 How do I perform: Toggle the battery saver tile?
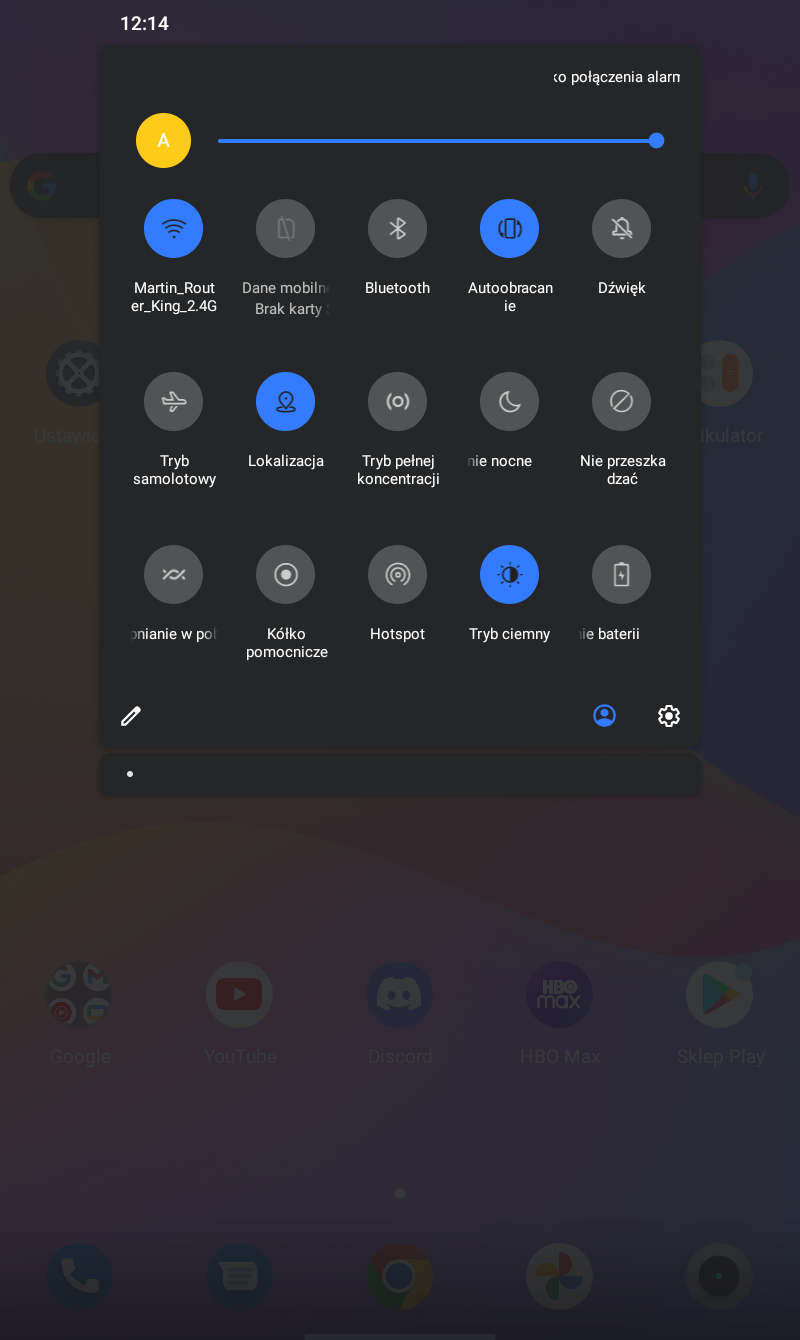tap(621, 575)
